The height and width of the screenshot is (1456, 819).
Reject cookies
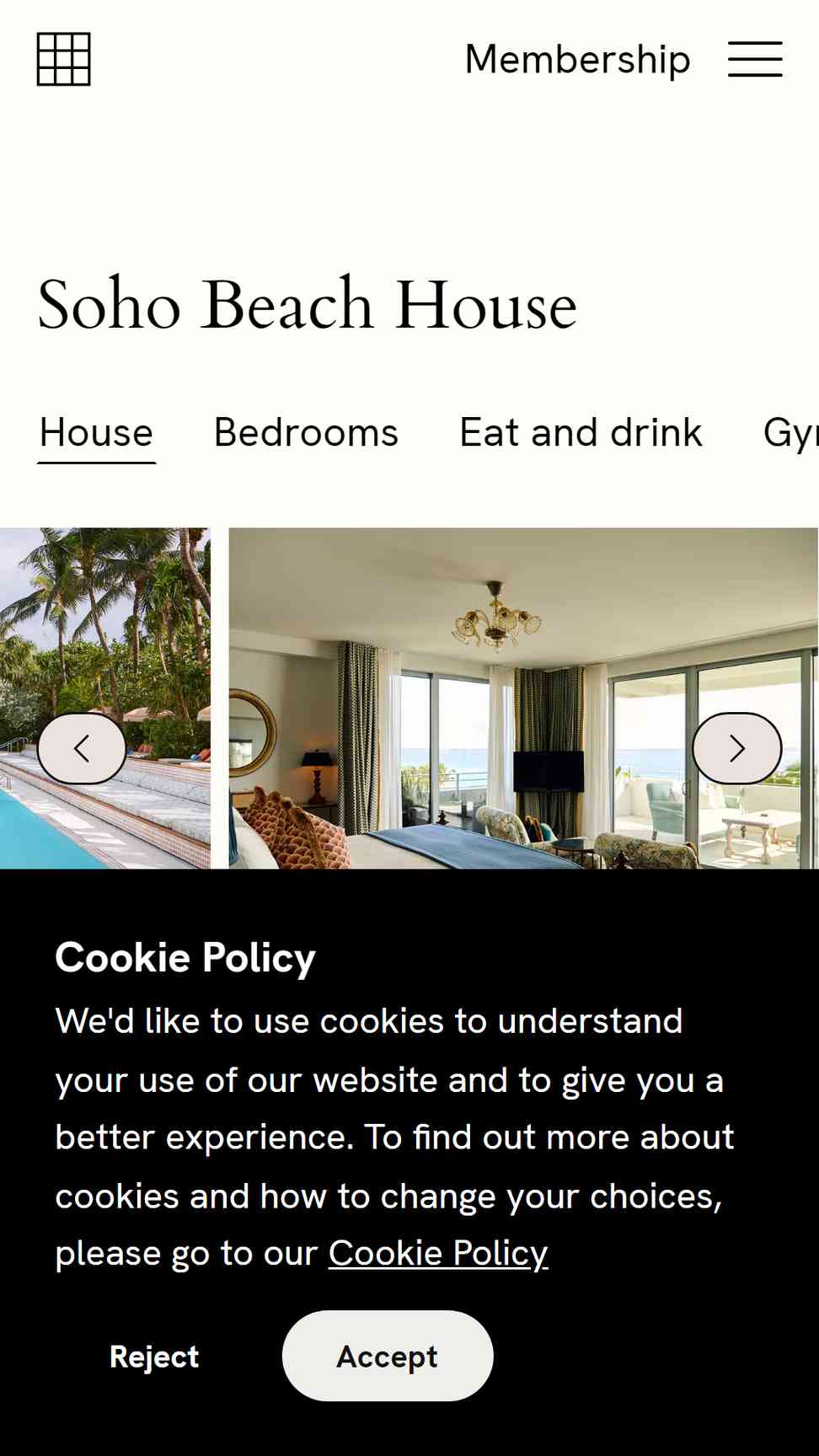[154, 1357]
